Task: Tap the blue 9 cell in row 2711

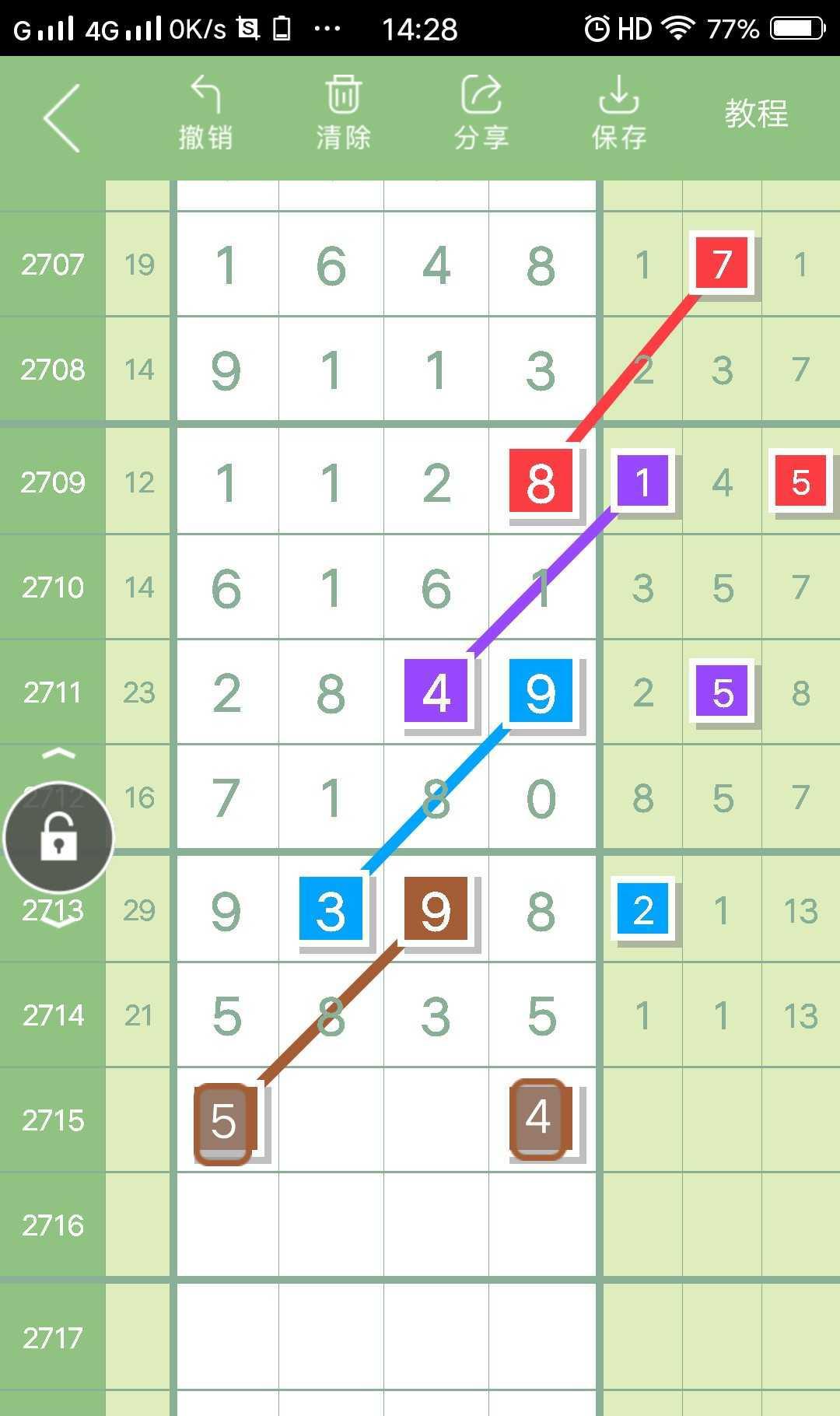Action: pyautogui.click(x=541, y=692)
